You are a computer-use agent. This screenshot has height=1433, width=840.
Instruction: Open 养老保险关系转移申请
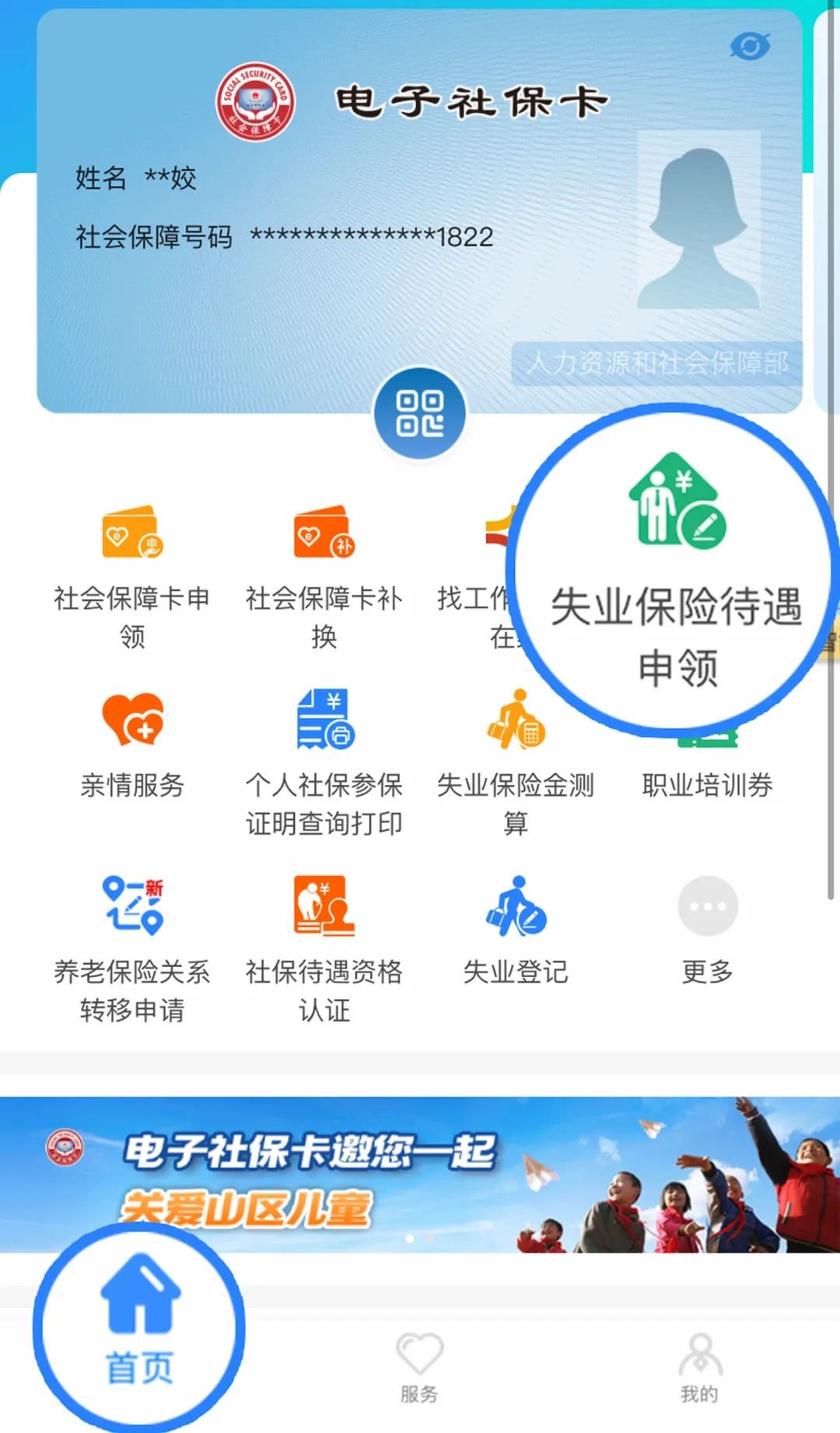point(132,948)
